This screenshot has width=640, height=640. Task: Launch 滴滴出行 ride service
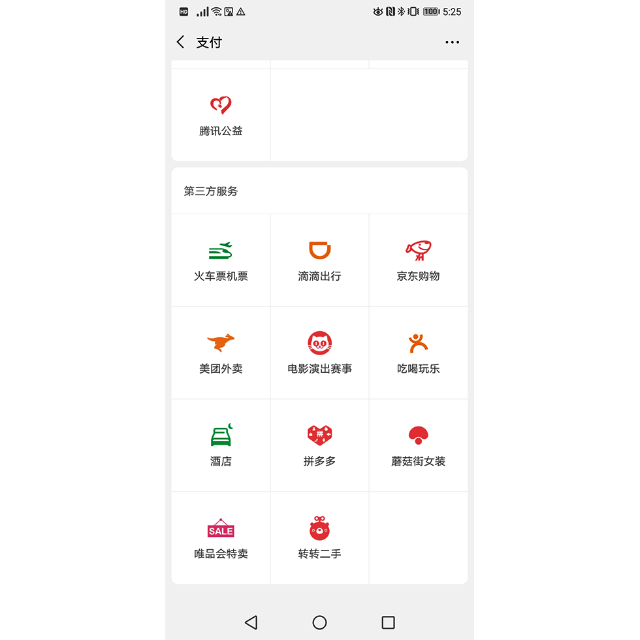[x=319, y=260]
